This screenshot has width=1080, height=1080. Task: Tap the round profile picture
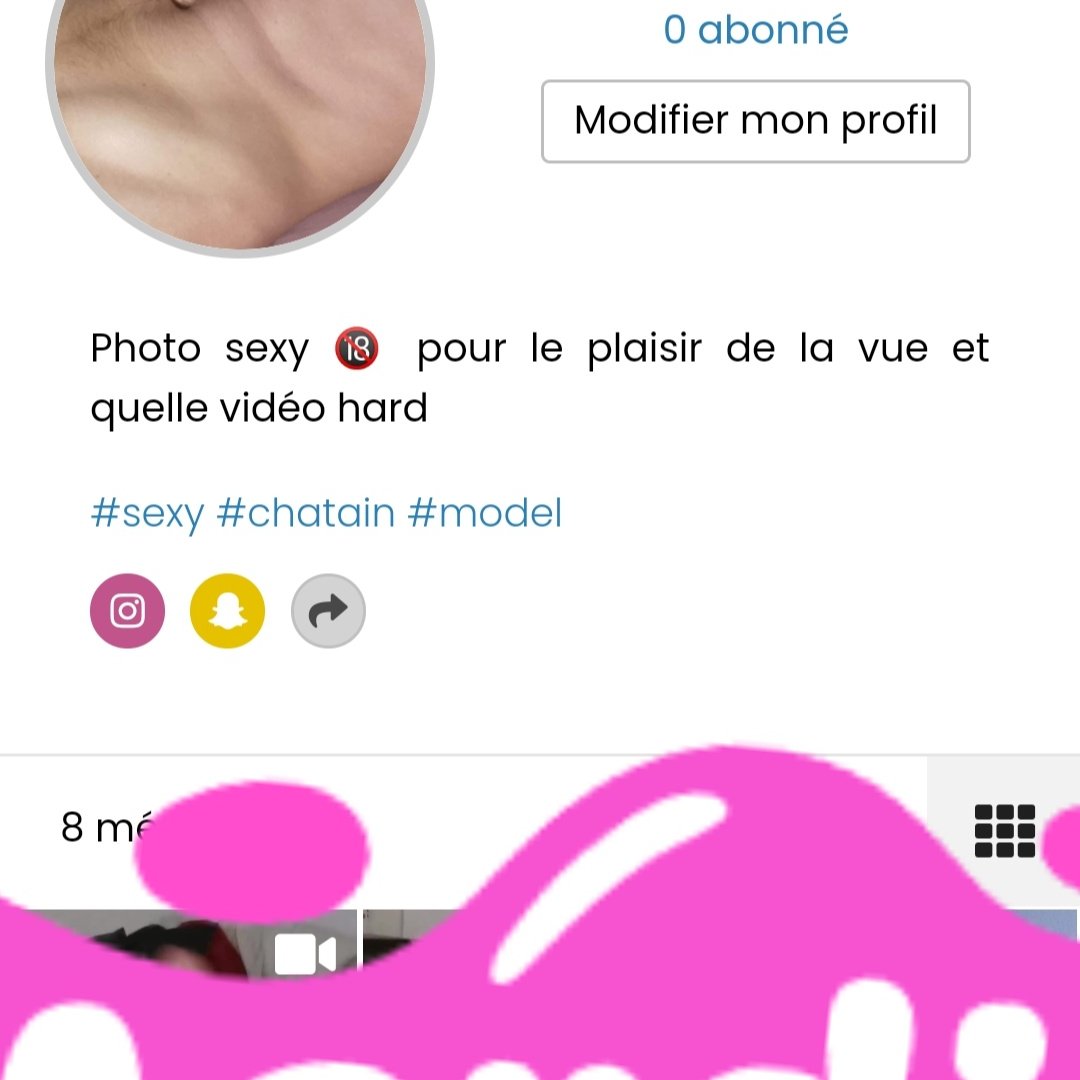coord(240,110)
